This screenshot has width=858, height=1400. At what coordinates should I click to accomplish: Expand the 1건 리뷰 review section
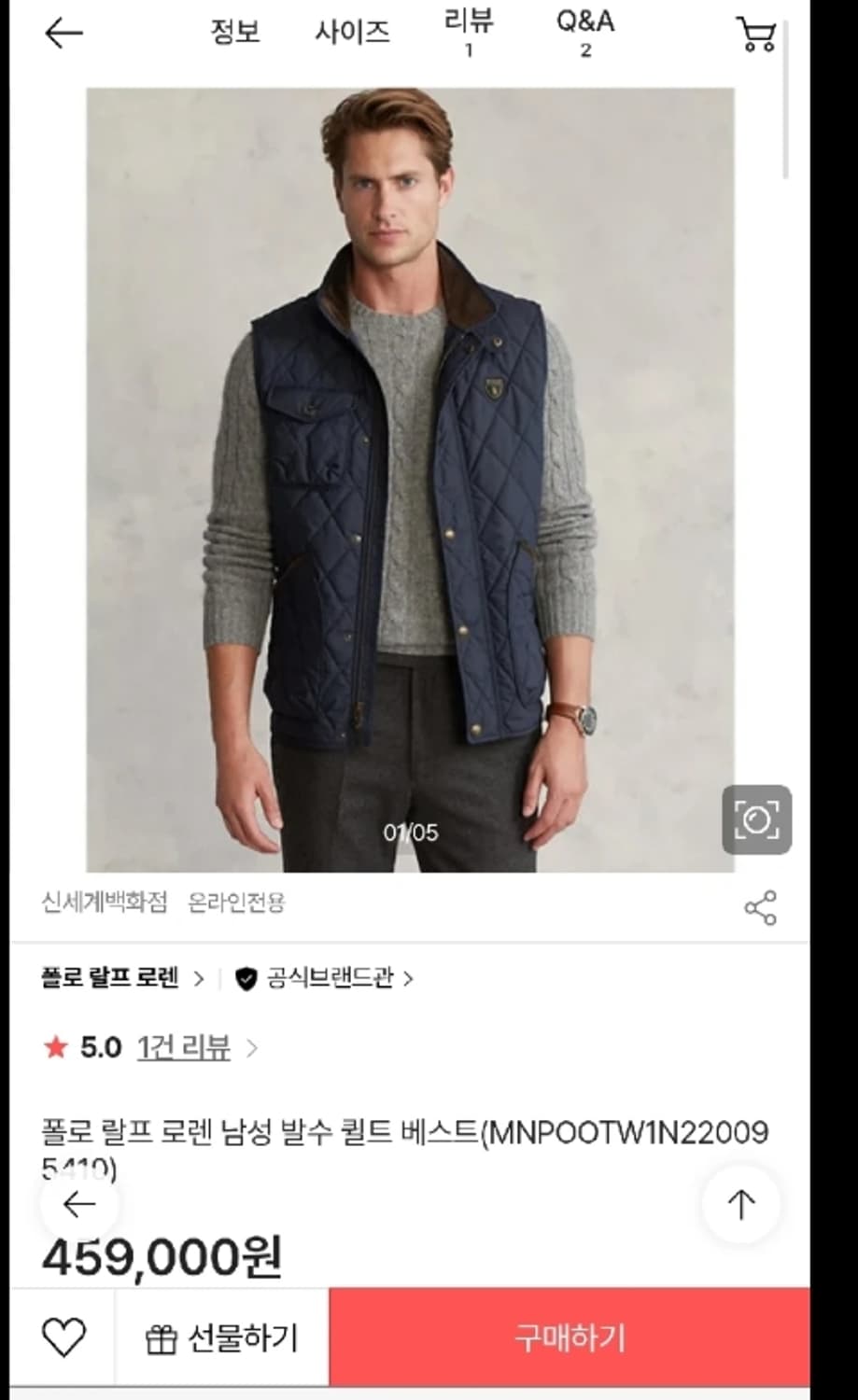pos(183,1047)
